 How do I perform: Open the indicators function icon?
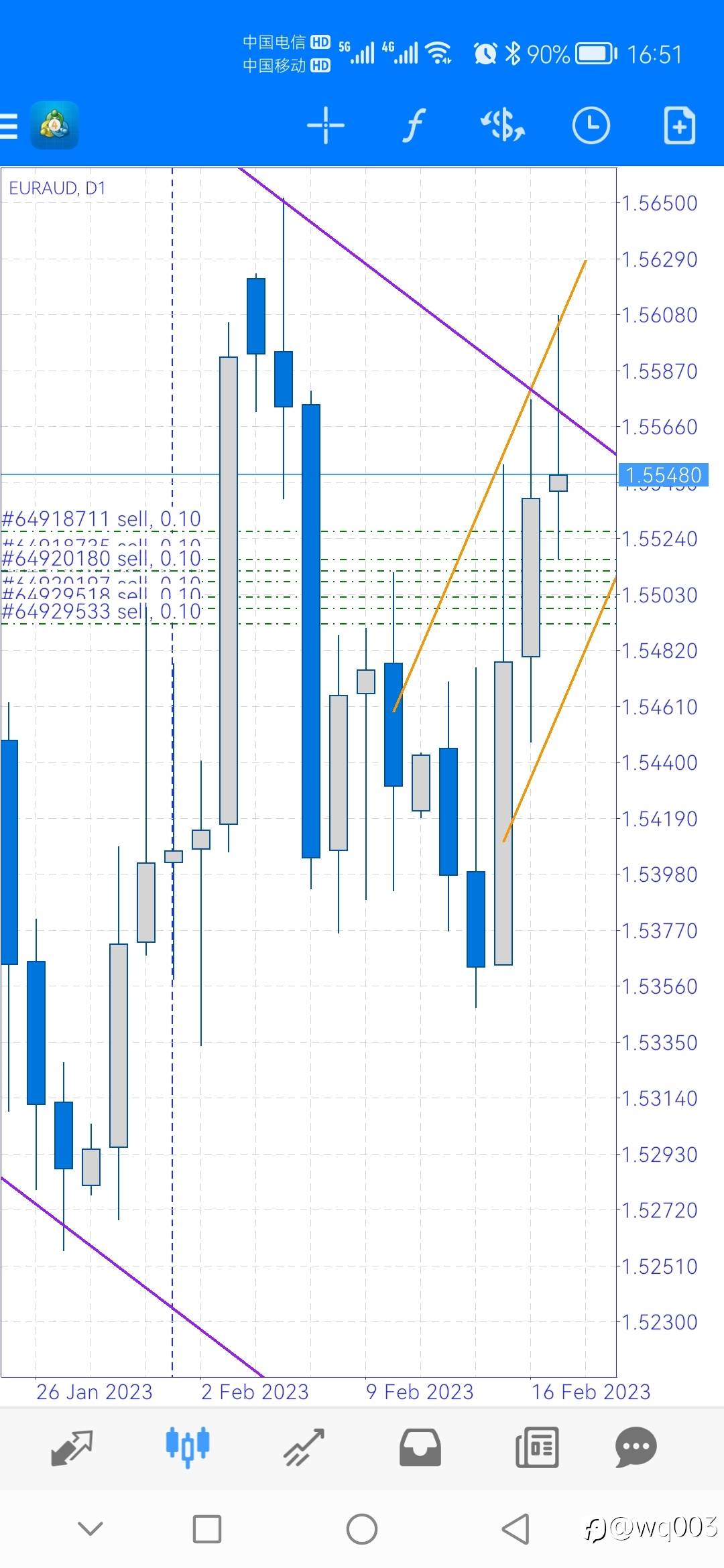(x=414, y=125)
